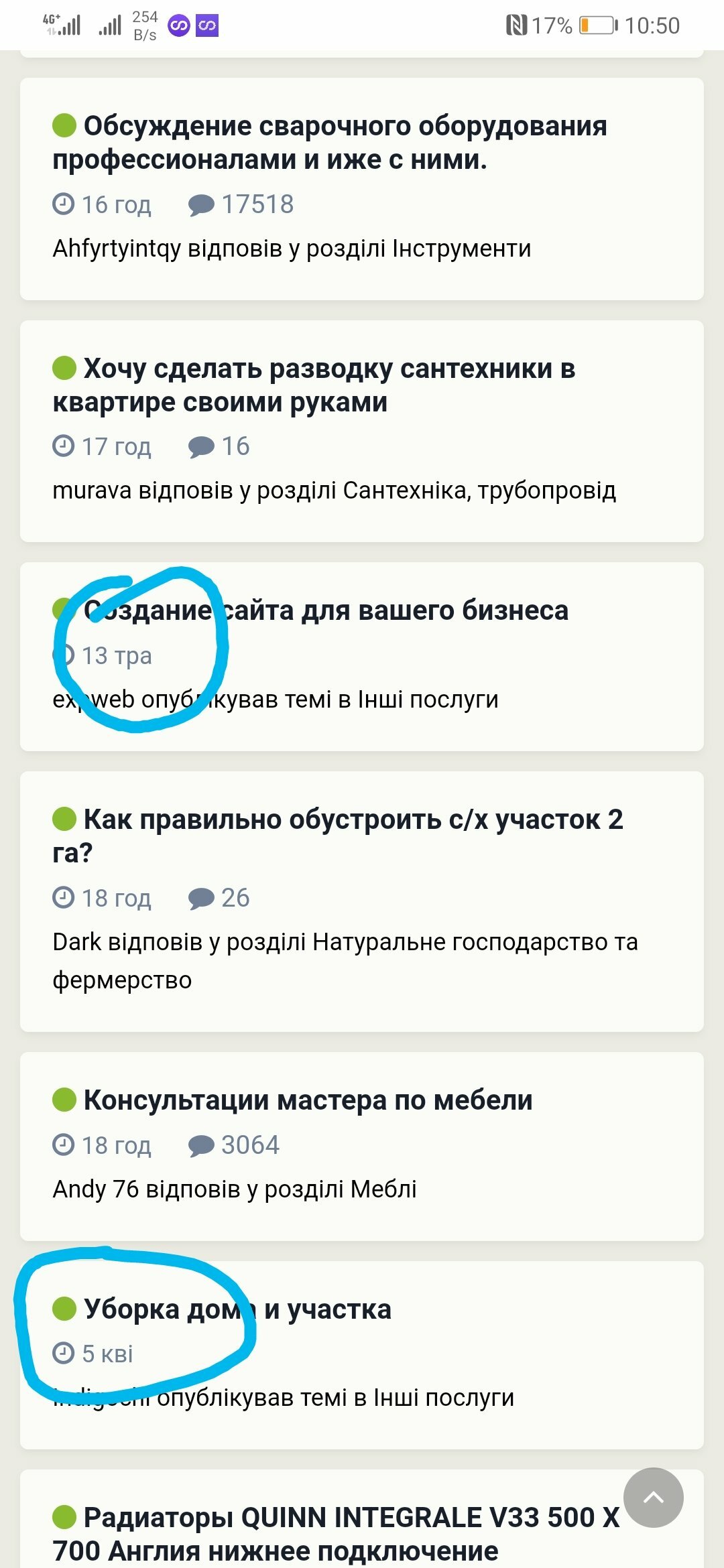Open the house and plot cleaning topic

tap(237, 1309)
